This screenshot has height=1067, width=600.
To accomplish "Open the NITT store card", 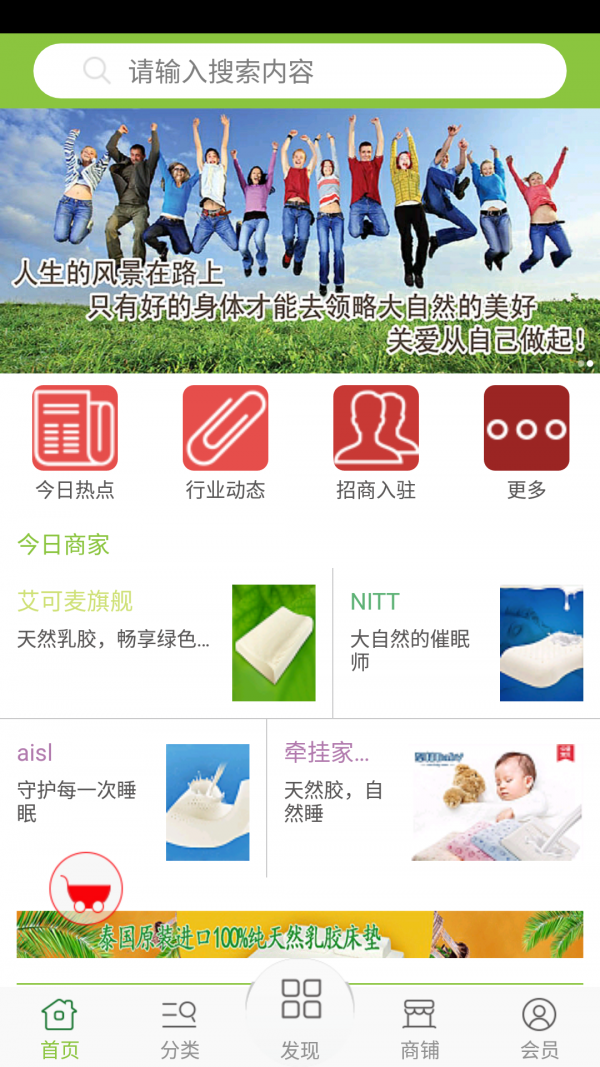I will pyautogui.click(x=466, y=642).
